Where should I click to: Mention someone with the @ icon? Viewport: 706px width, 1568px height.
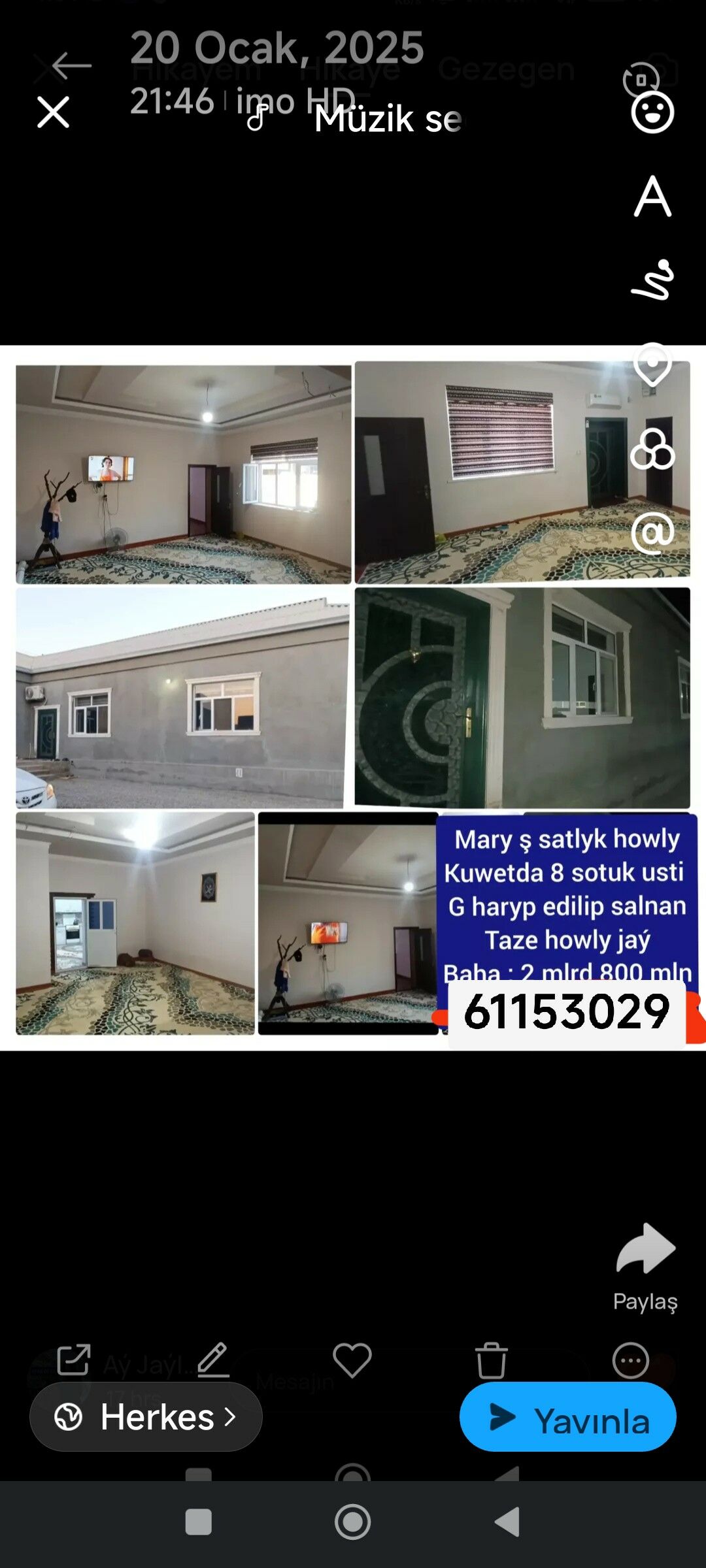(x=652, y=532)
